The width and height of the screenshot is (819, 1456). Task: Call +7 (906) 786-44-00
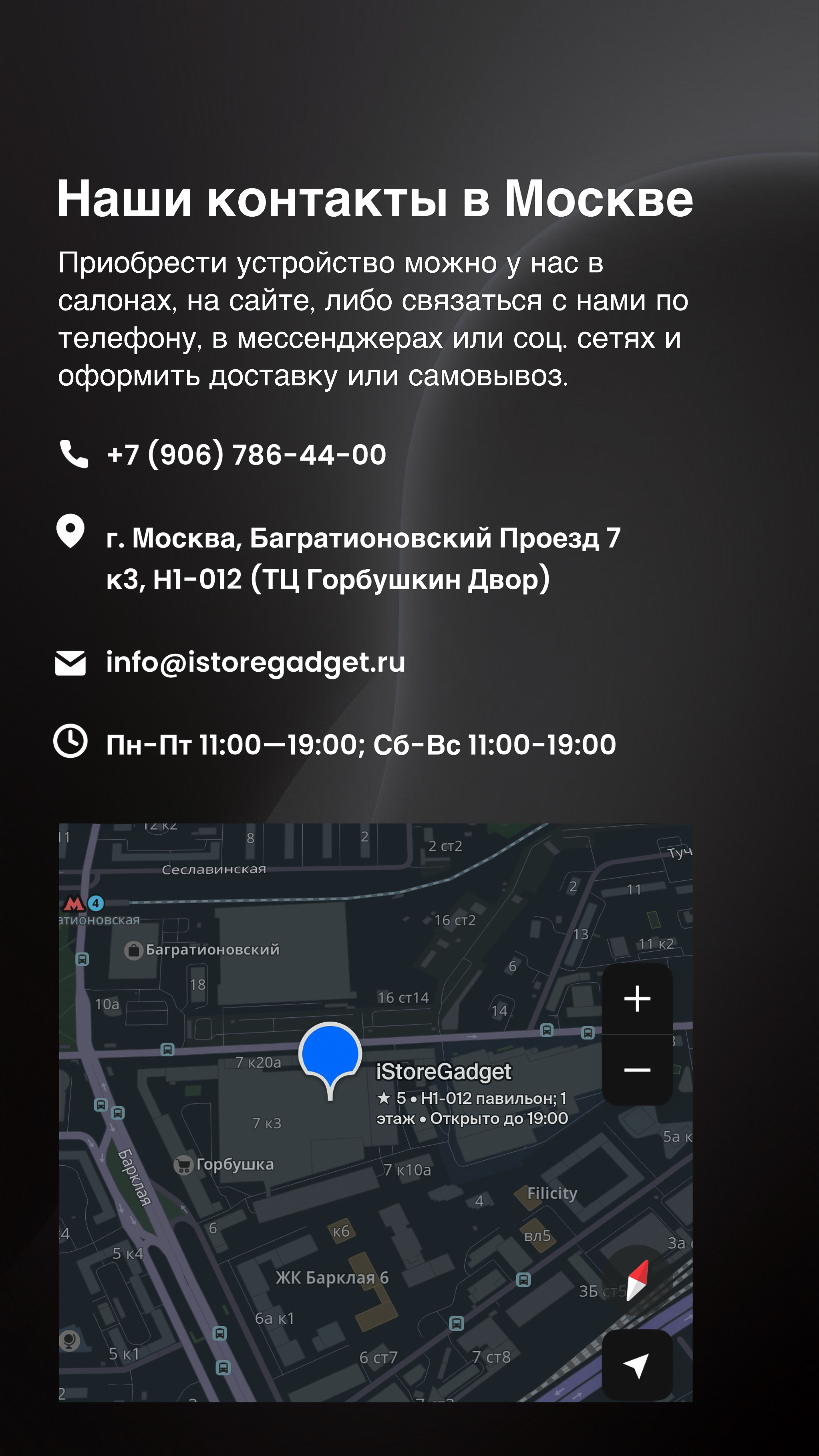click(x=246, y=455)
